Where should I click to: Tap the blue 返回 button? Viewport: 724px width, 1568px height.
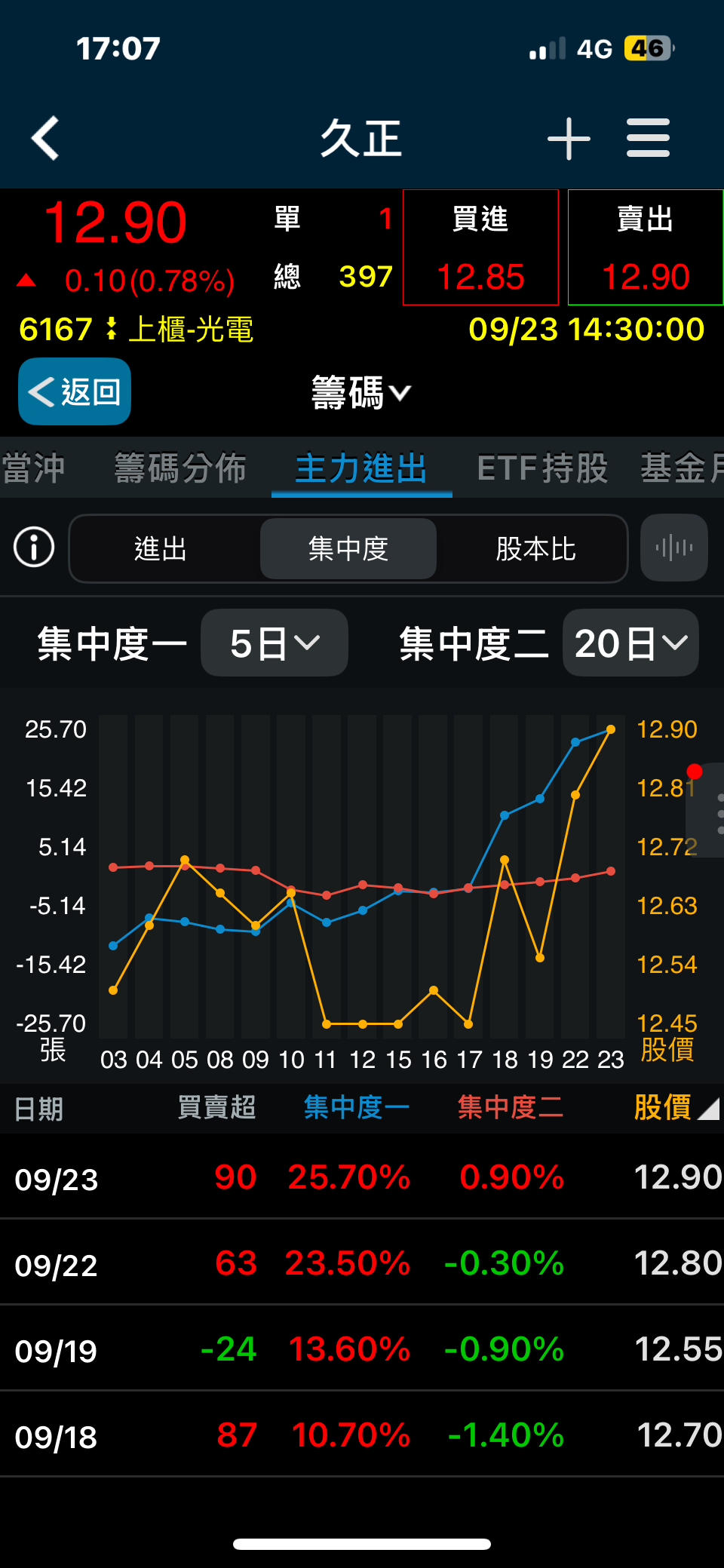pyautogui.click(x=75, y=391)
